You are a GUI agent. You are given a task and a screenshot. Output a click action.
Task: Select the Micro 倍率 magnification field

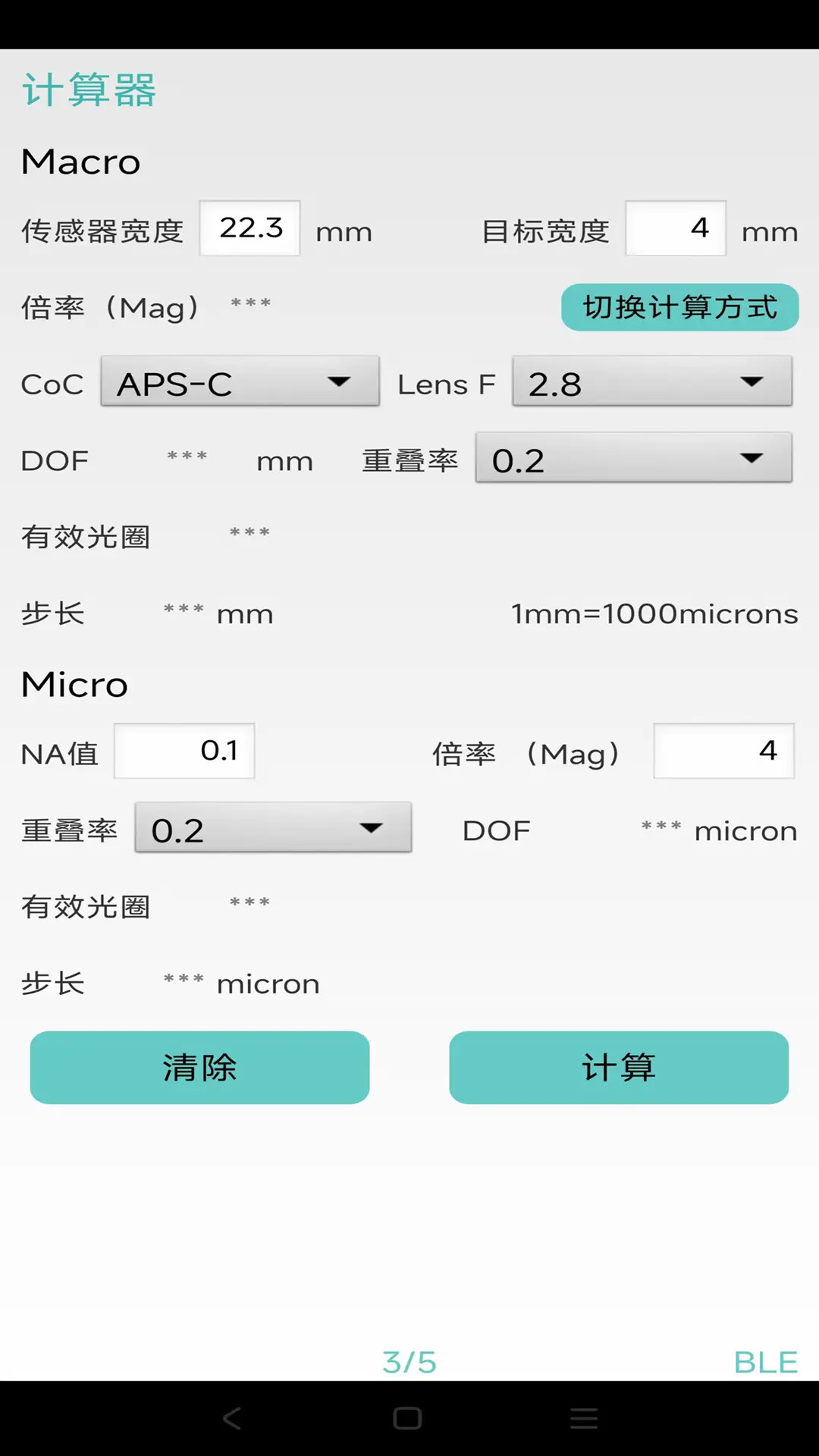(x=723, y=751)
